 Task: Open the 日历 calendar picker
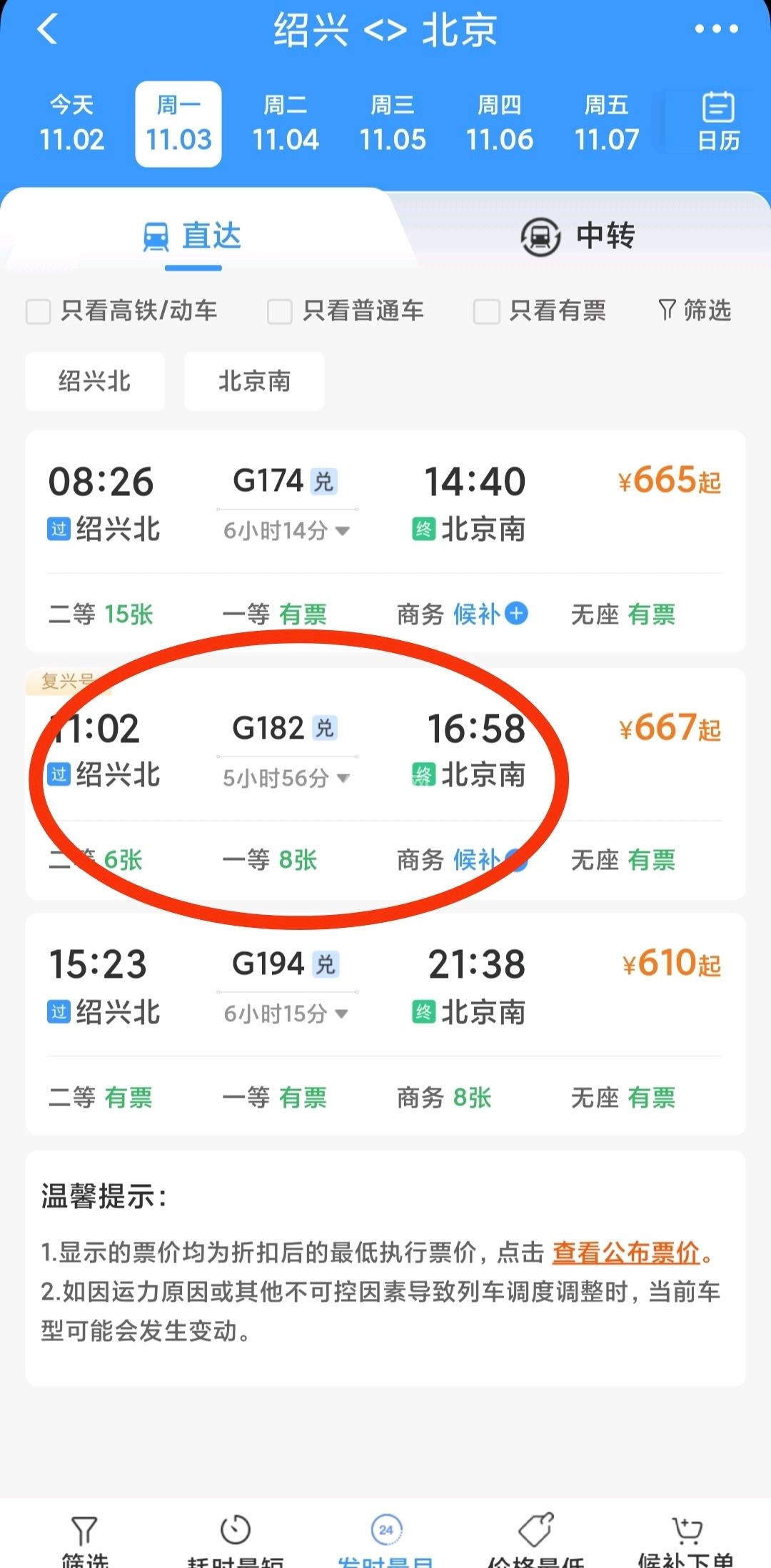tap(718, 122)
